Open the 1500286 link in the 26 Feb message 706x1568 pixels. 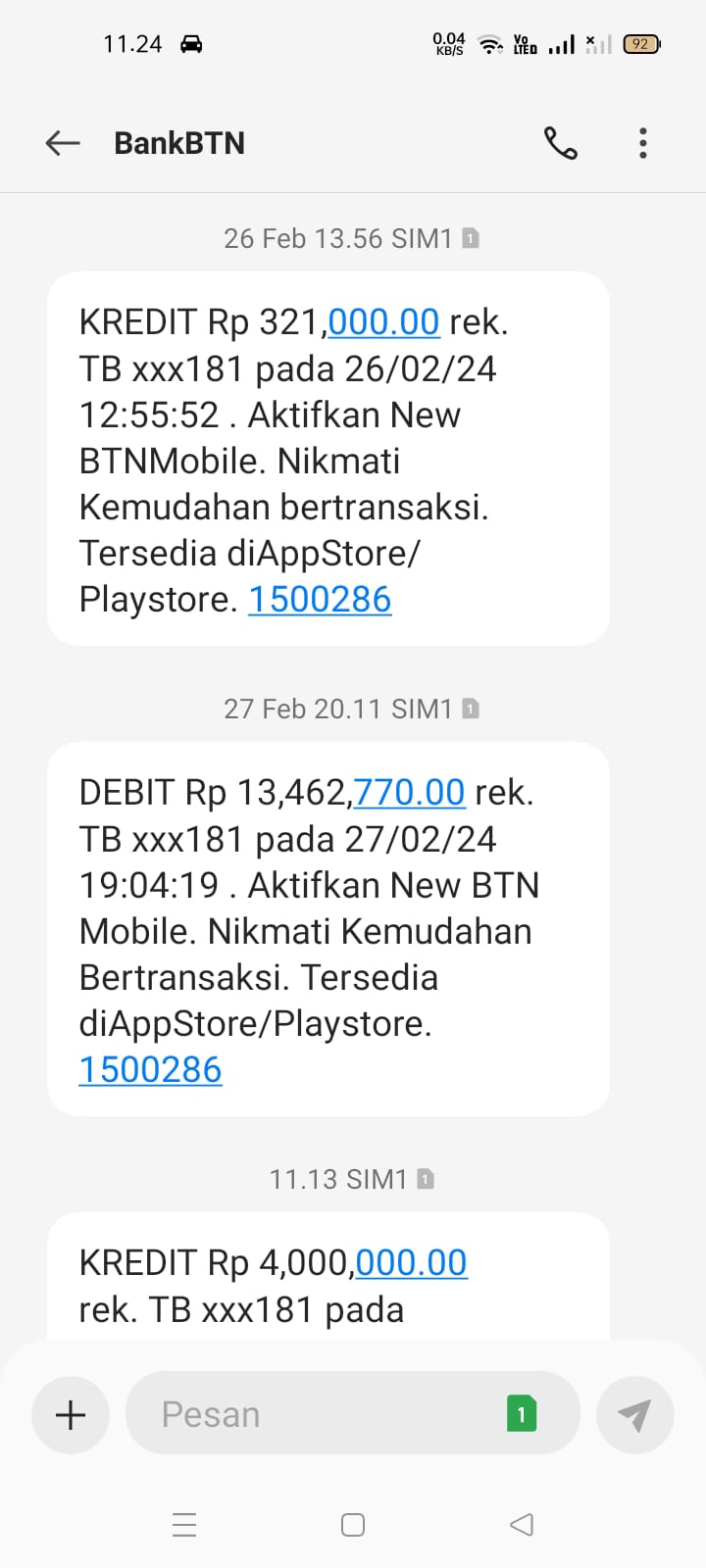point(320,599)
